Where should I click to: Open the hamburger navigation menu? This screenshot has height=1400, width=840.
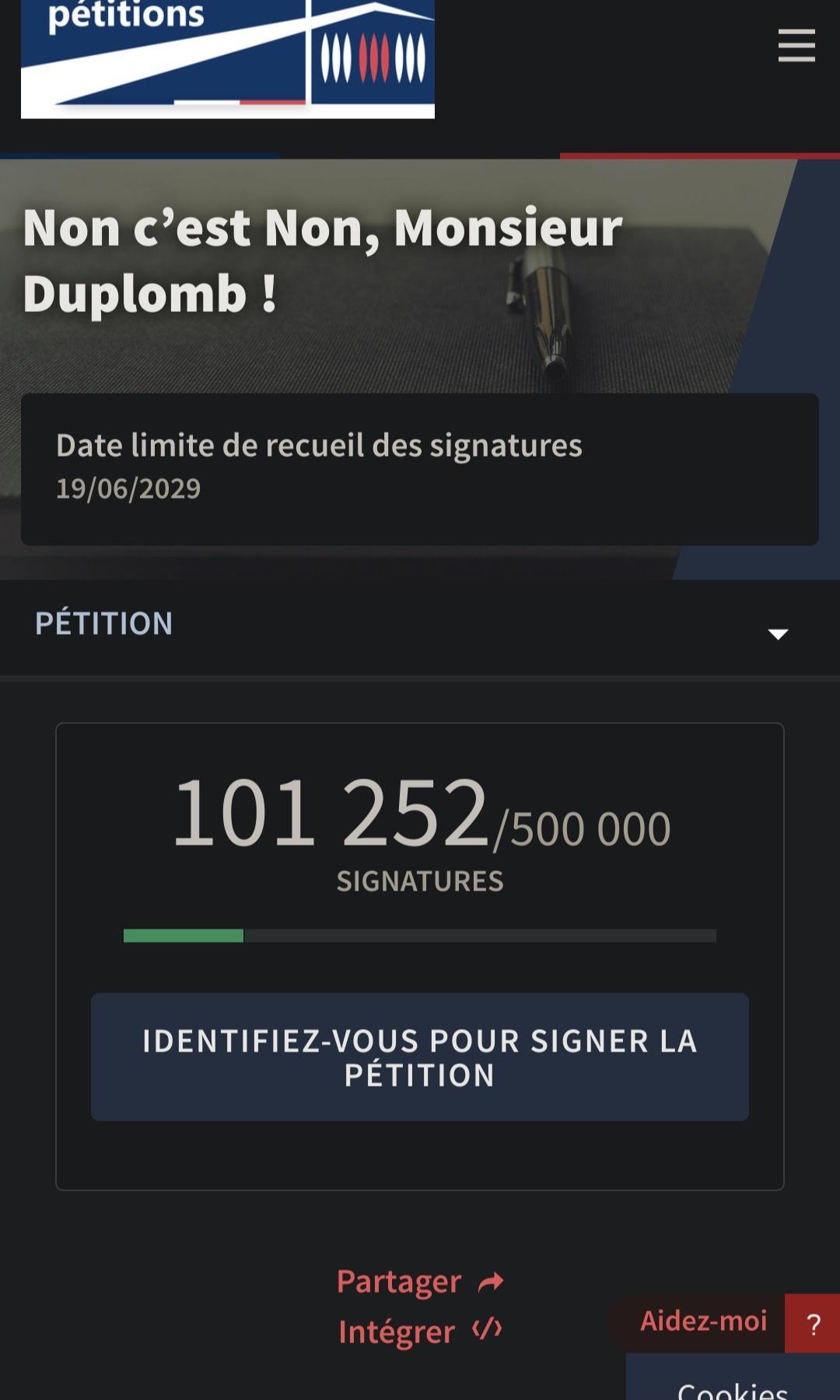tap(796, 45)
